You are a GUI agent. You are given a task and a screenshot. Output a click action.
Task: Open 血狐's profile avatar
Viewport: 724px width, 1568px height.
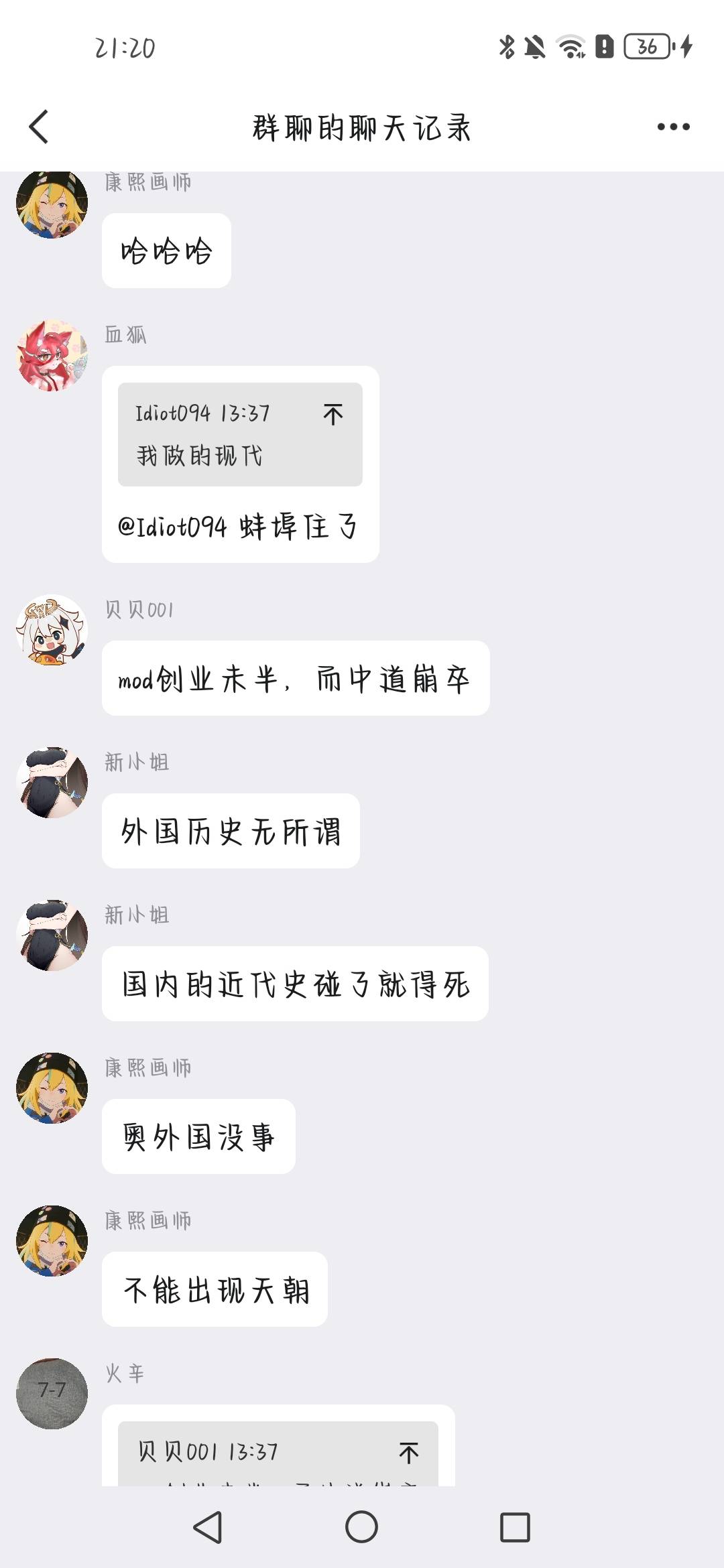coord(52,355)
